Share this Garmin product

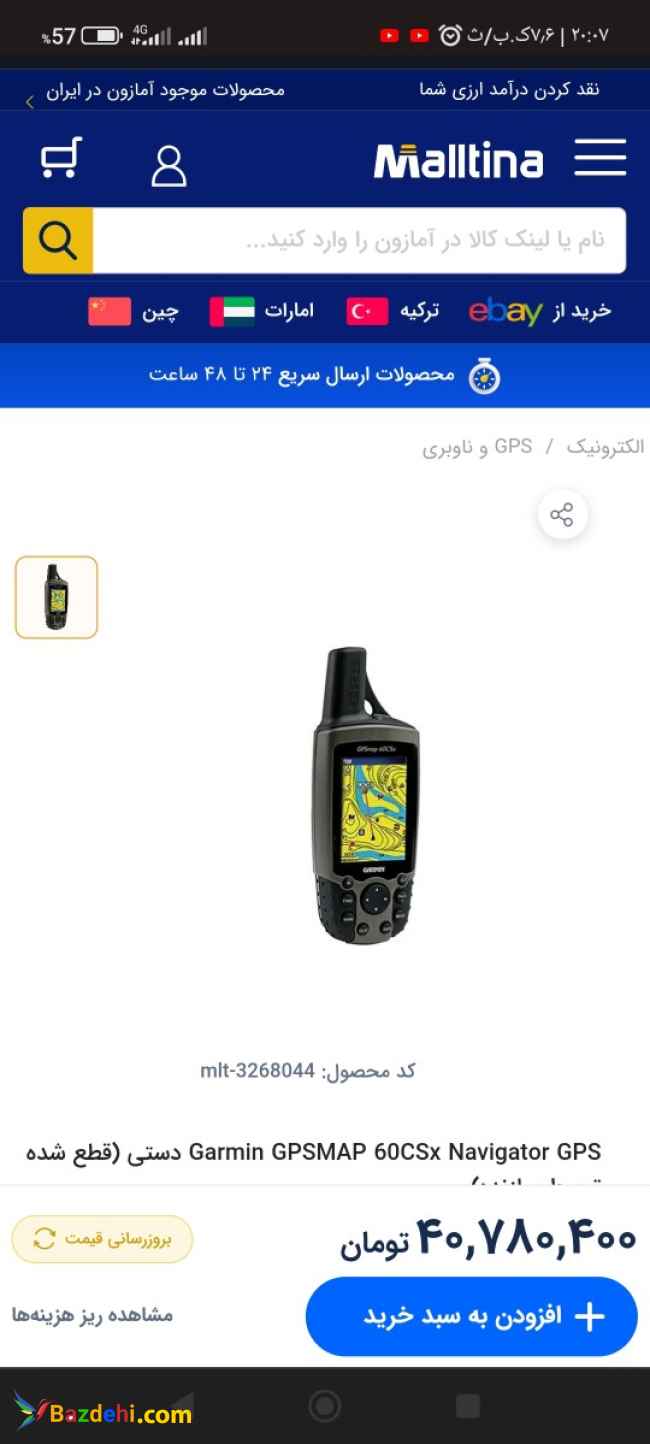click(562, 515)
